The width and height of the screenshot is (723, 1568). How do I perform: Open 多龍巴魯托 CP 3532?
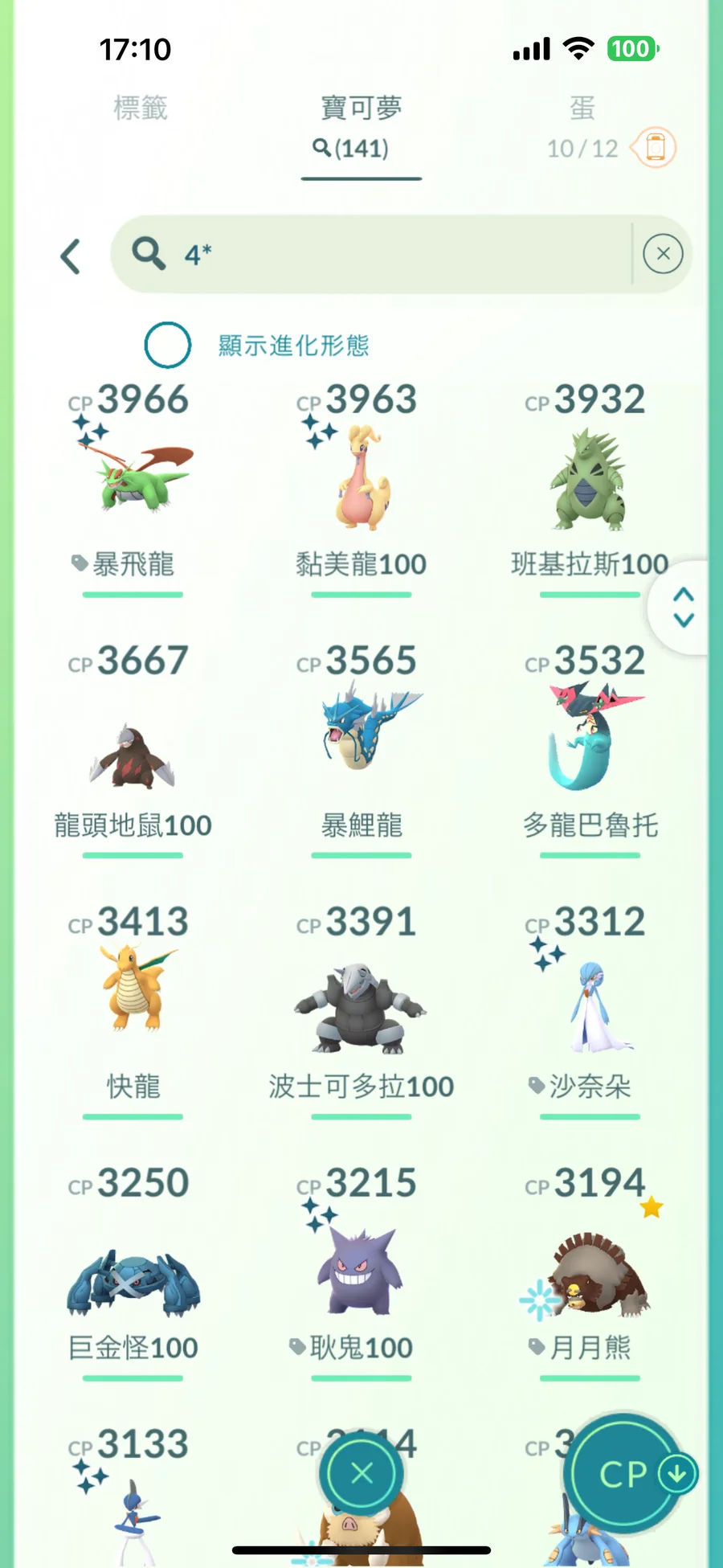pos(589,739)
